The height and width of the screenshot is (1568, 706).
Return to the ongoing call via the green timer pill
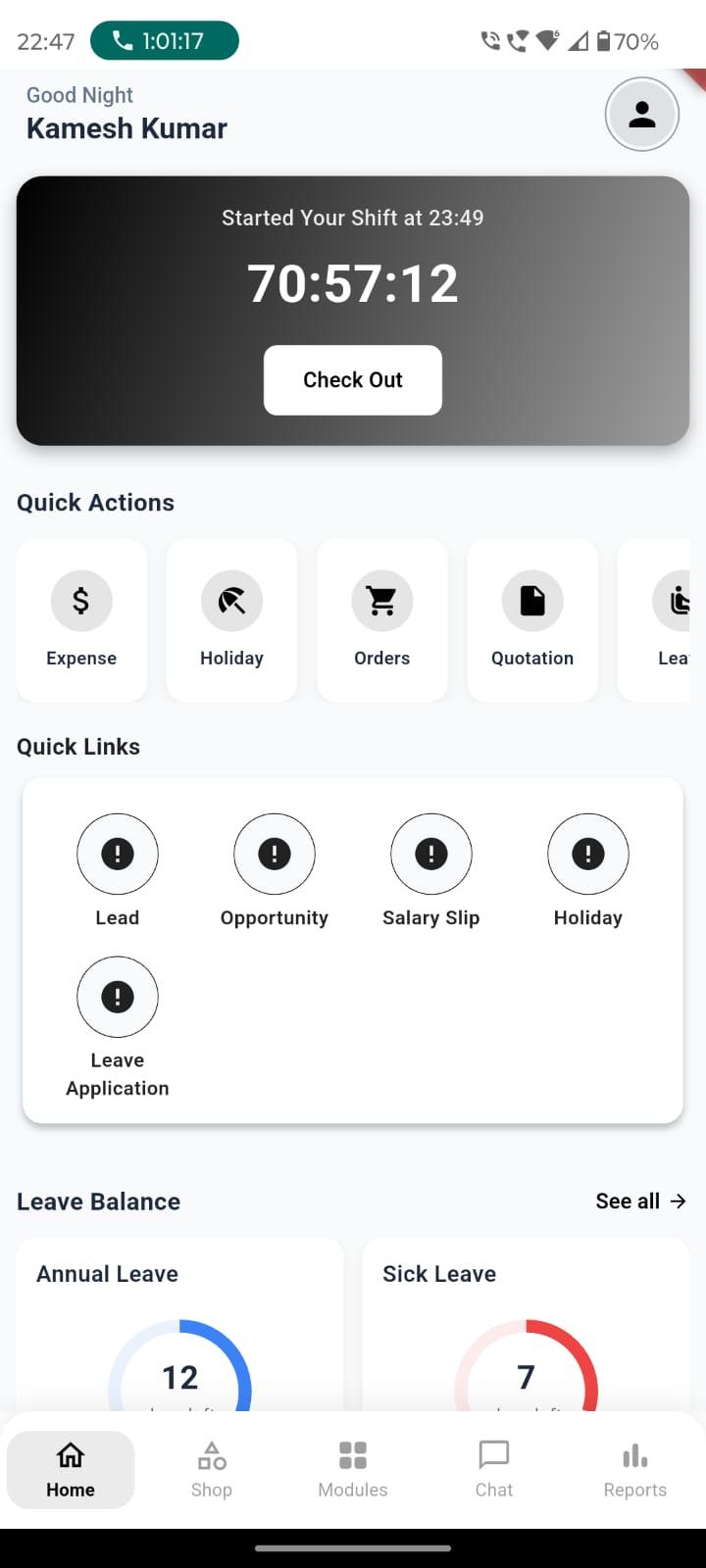coord(164,41)
